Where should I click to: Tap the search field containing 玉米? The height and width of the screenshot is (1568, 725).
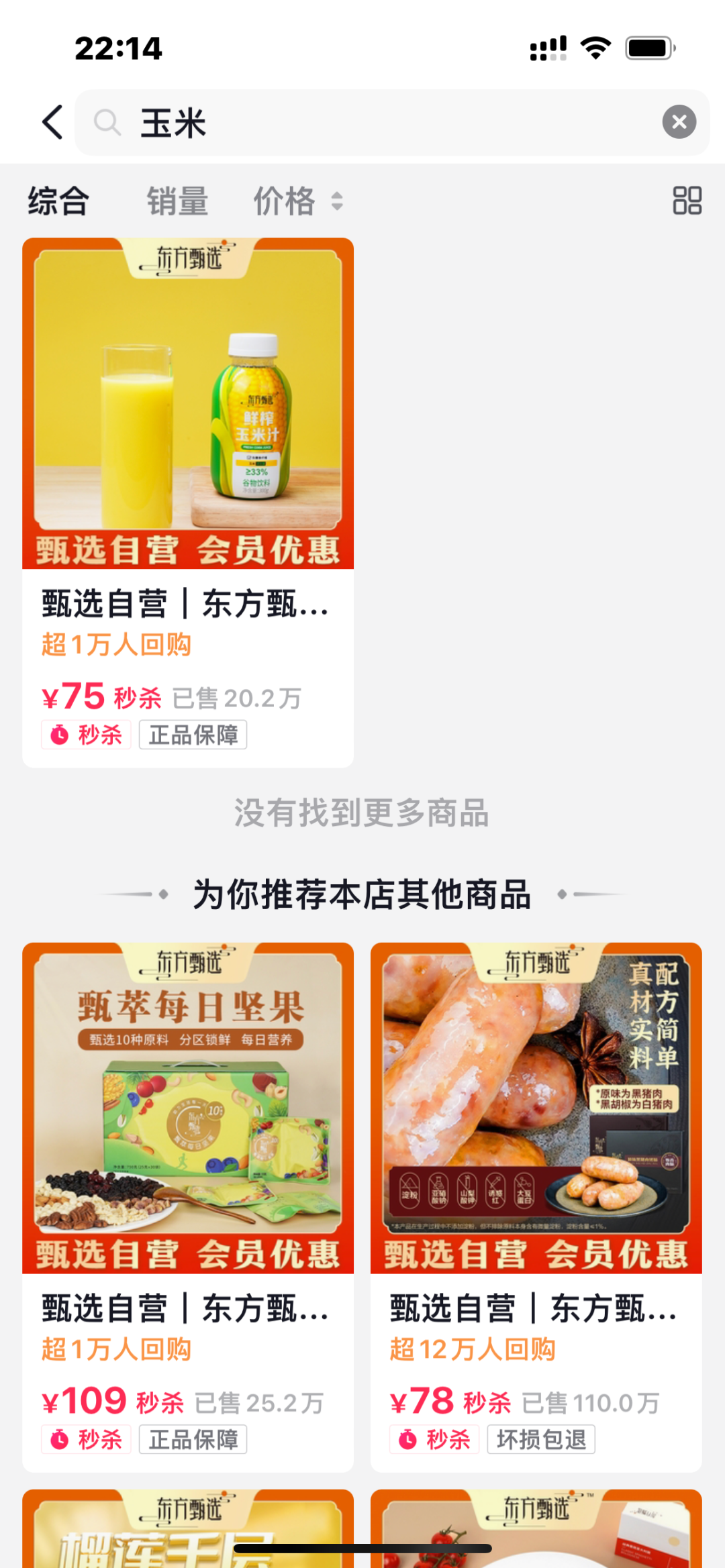point(376,123)
